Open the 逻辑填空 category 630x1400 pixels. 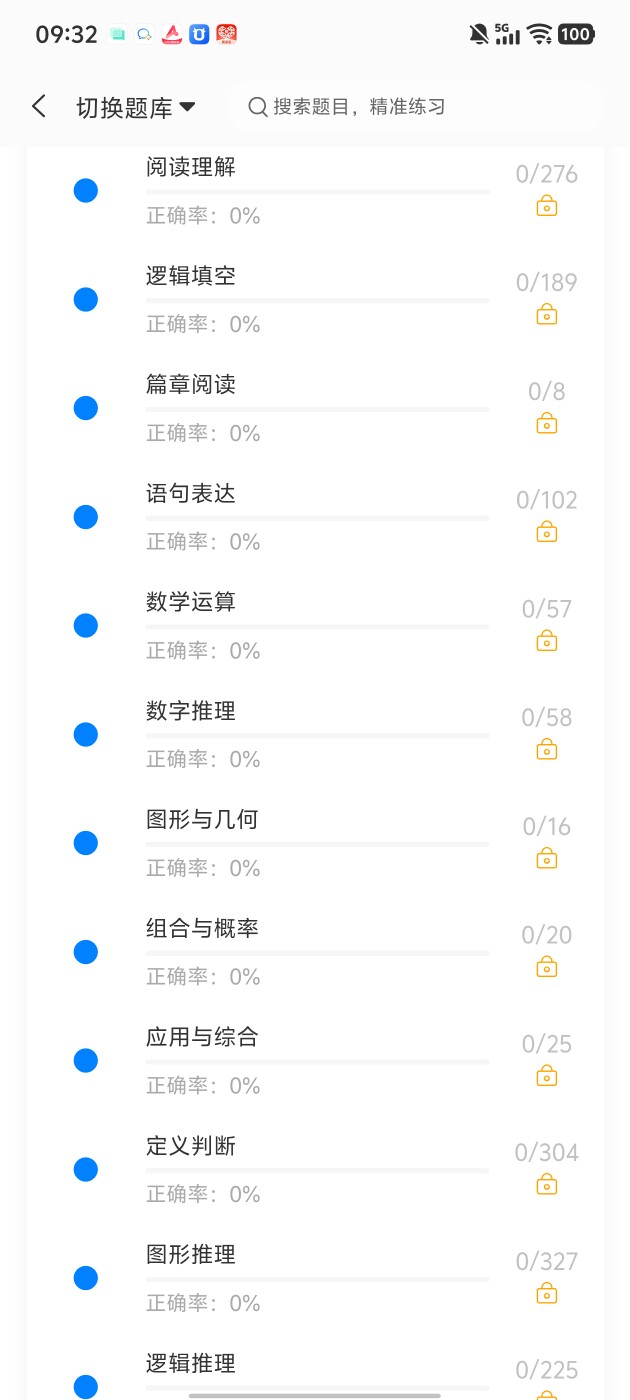click(x=315, y=299)
